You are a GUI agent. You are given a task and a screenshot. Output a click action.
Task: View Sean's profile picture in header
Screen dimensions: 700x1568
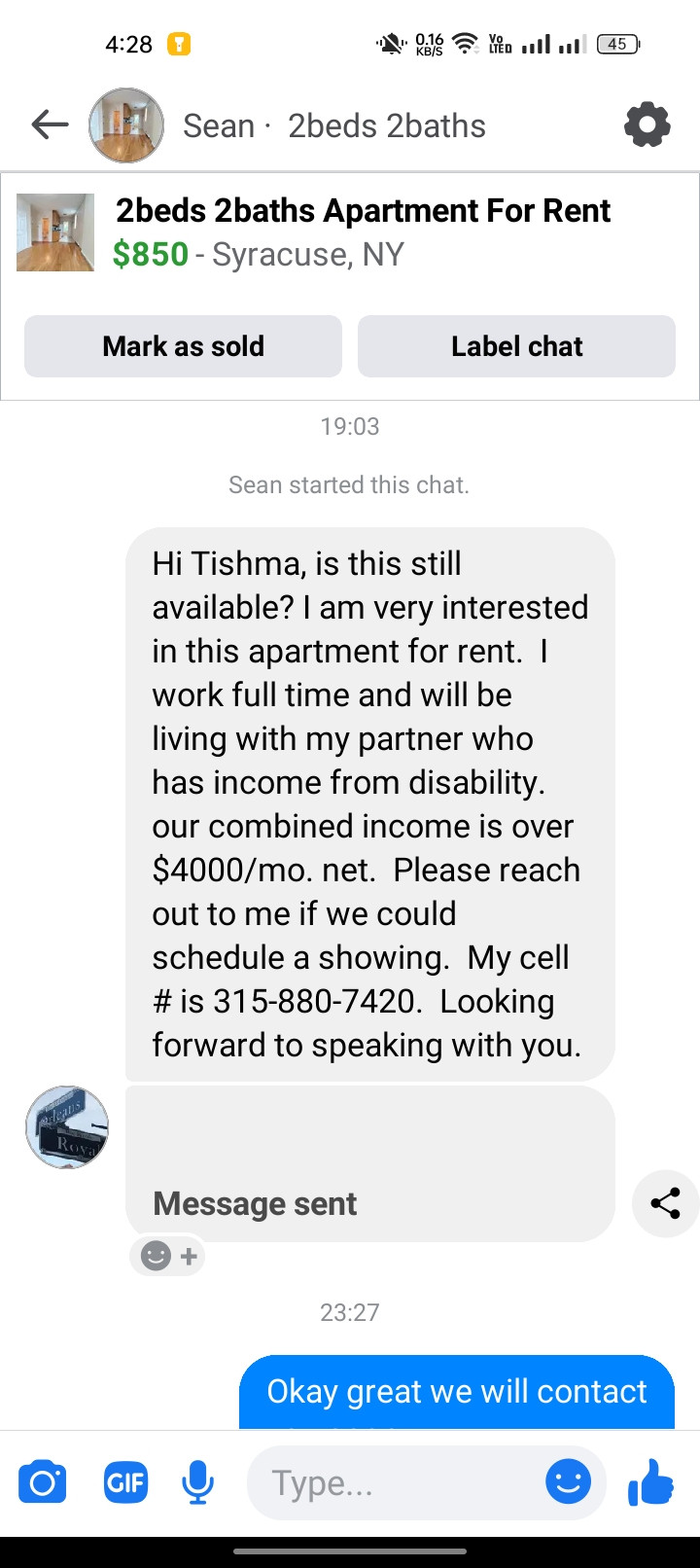[x=126, y=125]
